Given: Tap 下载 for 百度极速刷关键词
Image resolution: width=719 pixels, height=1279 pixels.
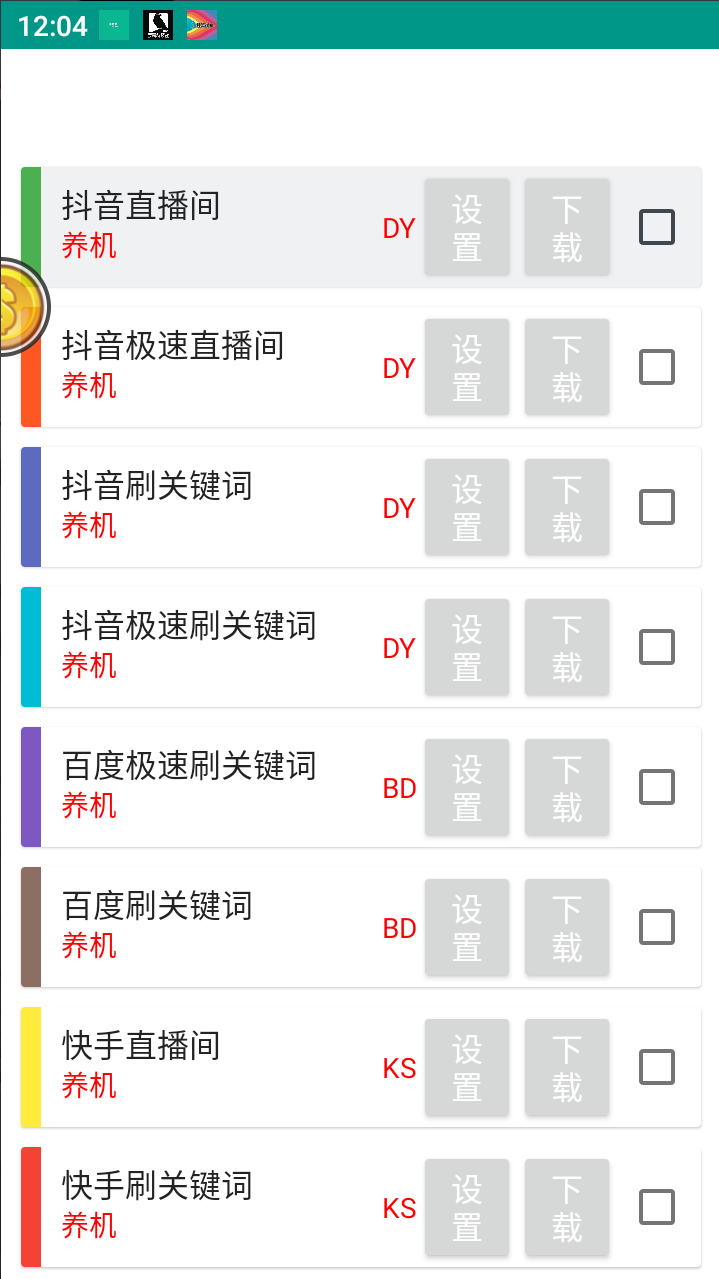Looking at the screenshot, I should 567,787.
